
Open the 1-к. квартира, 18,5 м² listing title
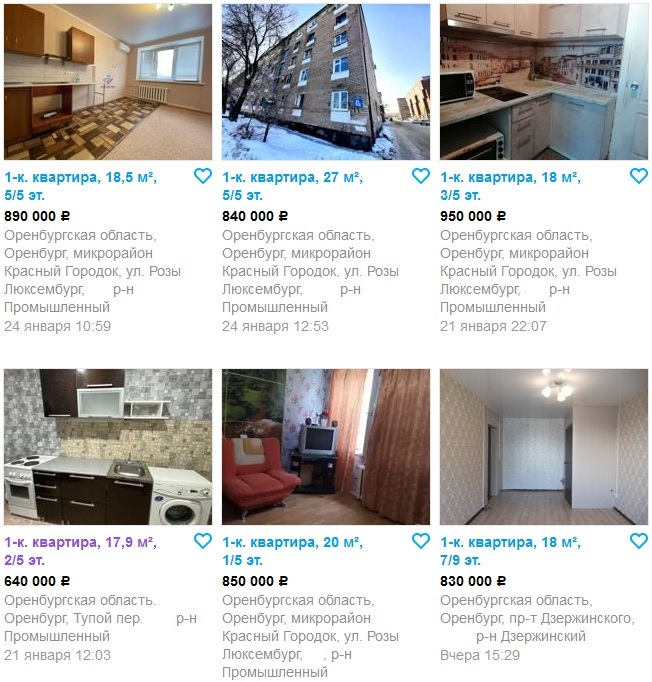(80, 177)
